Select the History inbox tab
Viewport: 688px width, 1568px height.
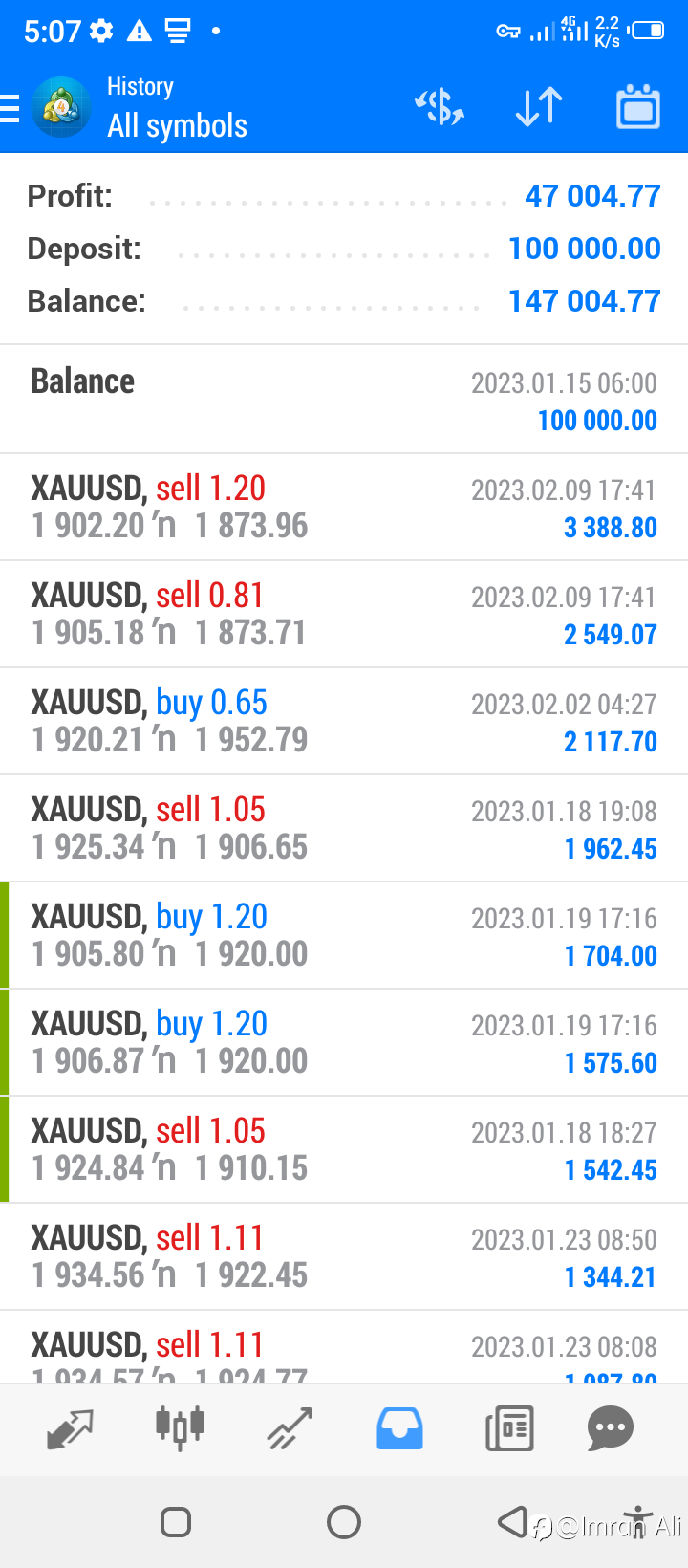pos(399,1429)
